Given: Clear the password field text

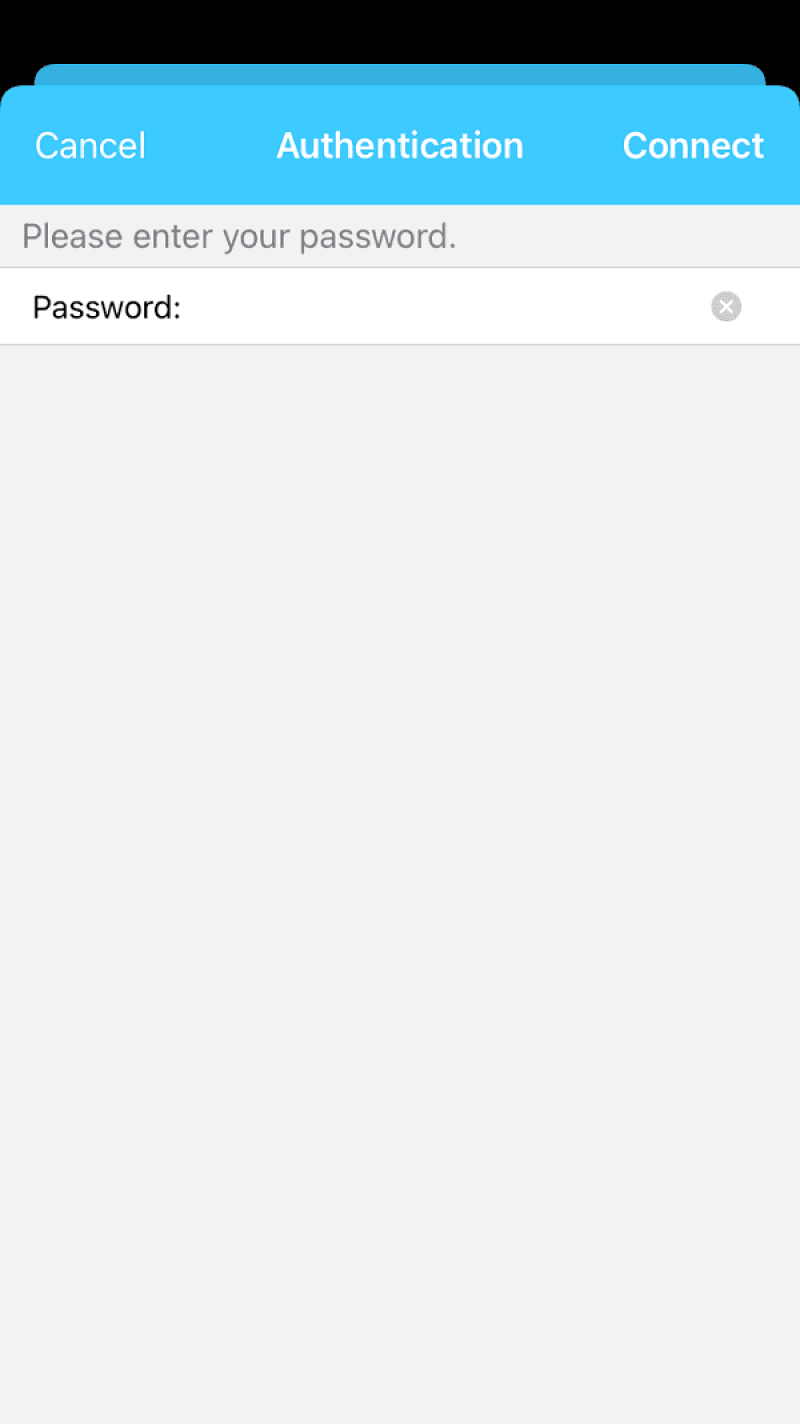Looking at the screenshot, I should (726, 307).
